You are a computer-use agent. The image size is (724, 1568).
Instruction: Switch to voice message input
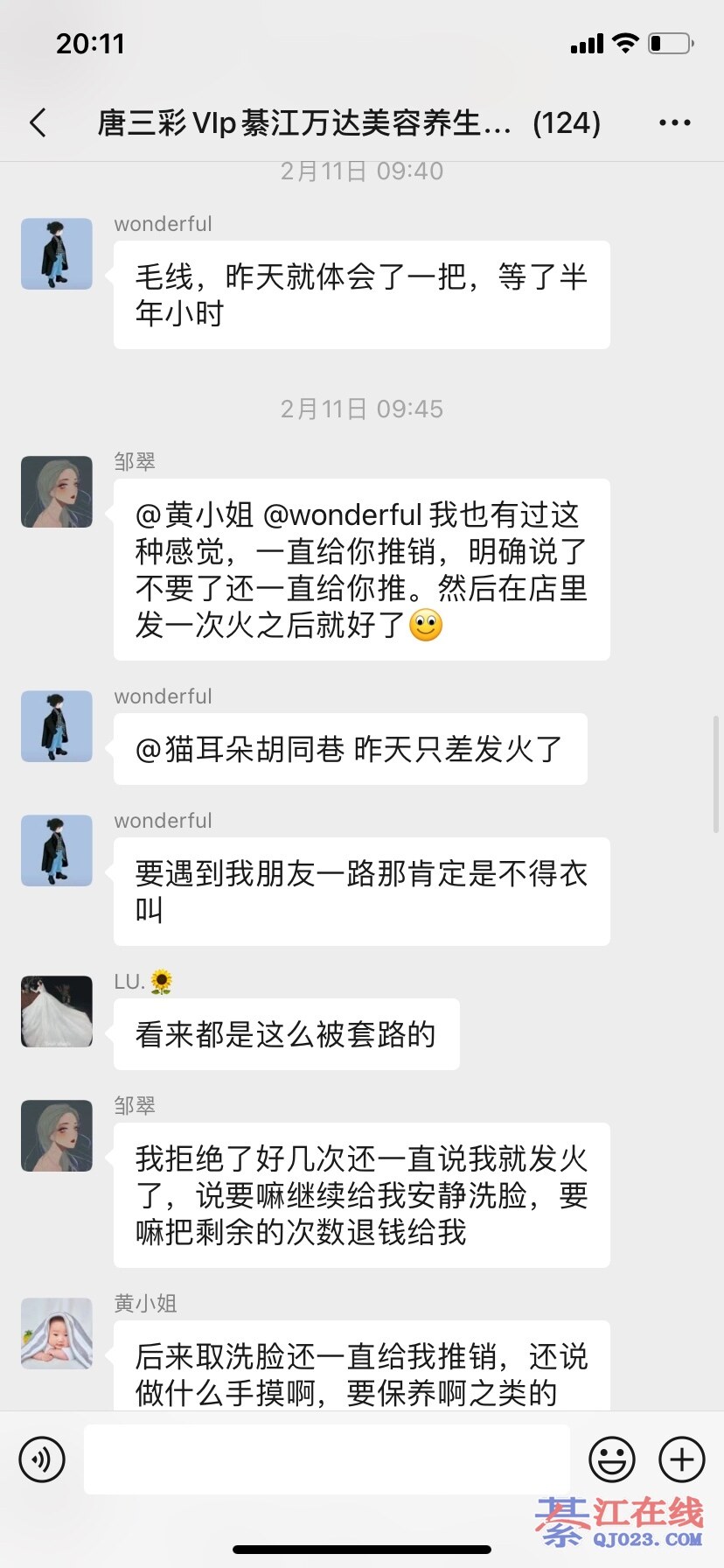[x=42, y=1459]
